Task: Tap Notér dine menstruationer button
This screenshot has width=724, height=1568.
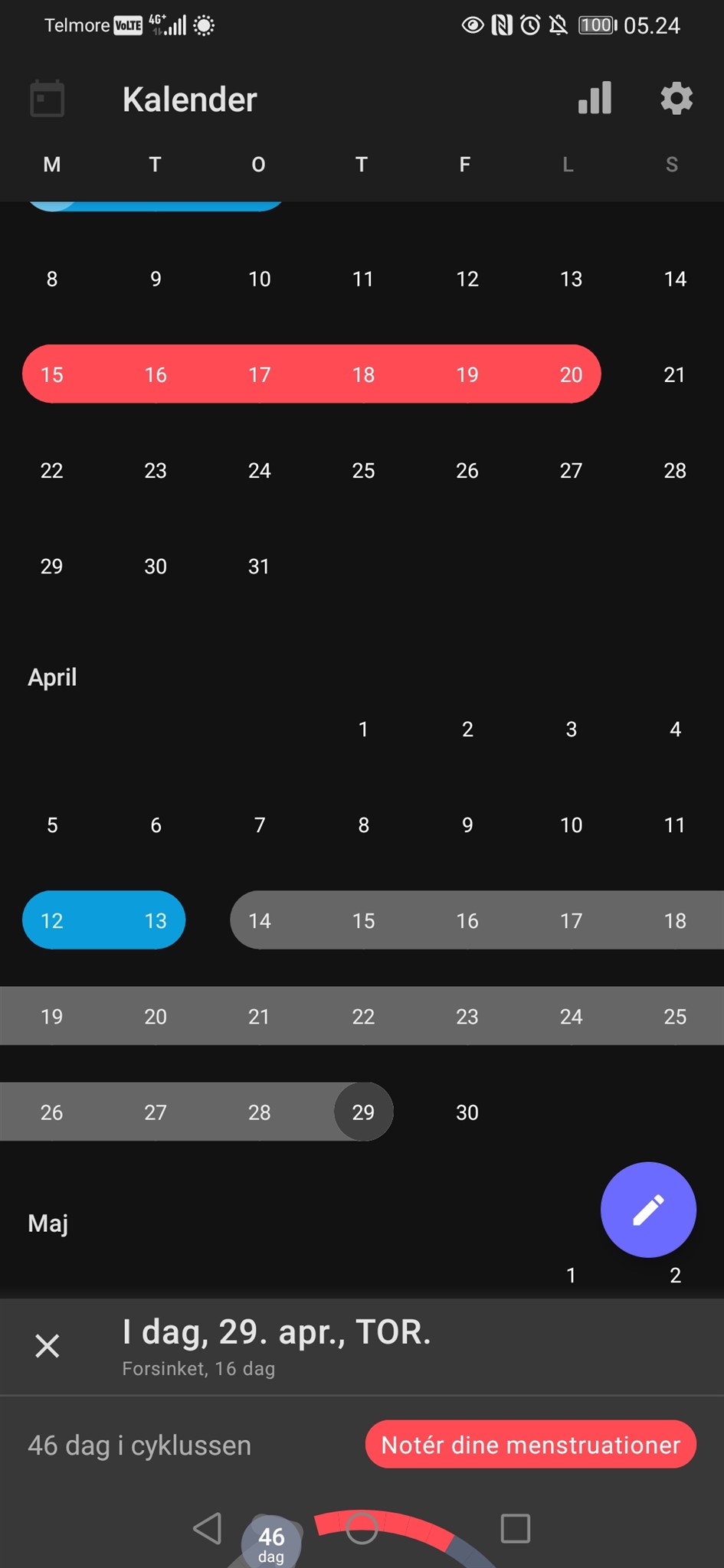Action: tap(530, 1445)
